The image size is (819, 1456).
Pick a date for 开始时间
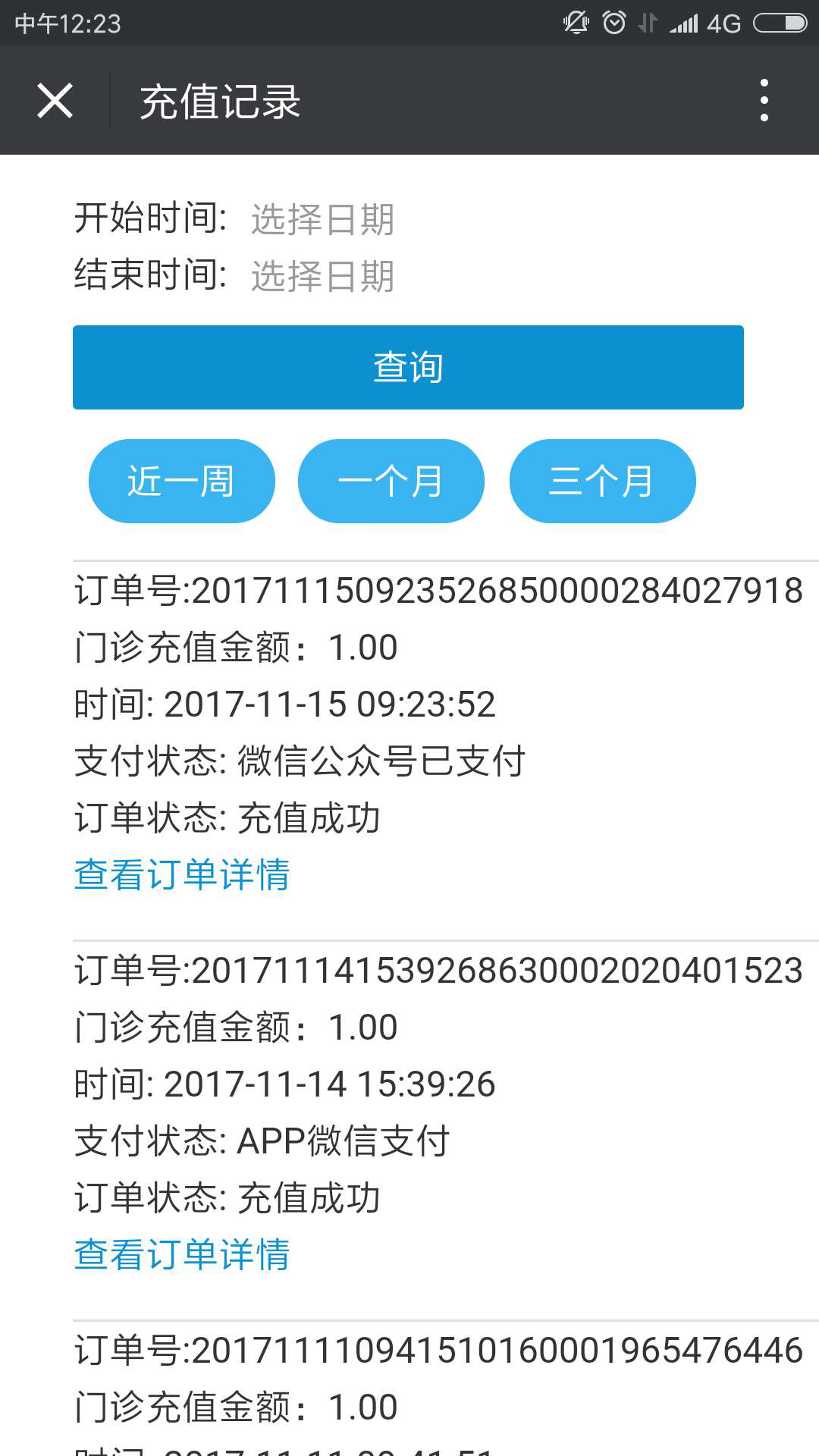tap(322, 219)
